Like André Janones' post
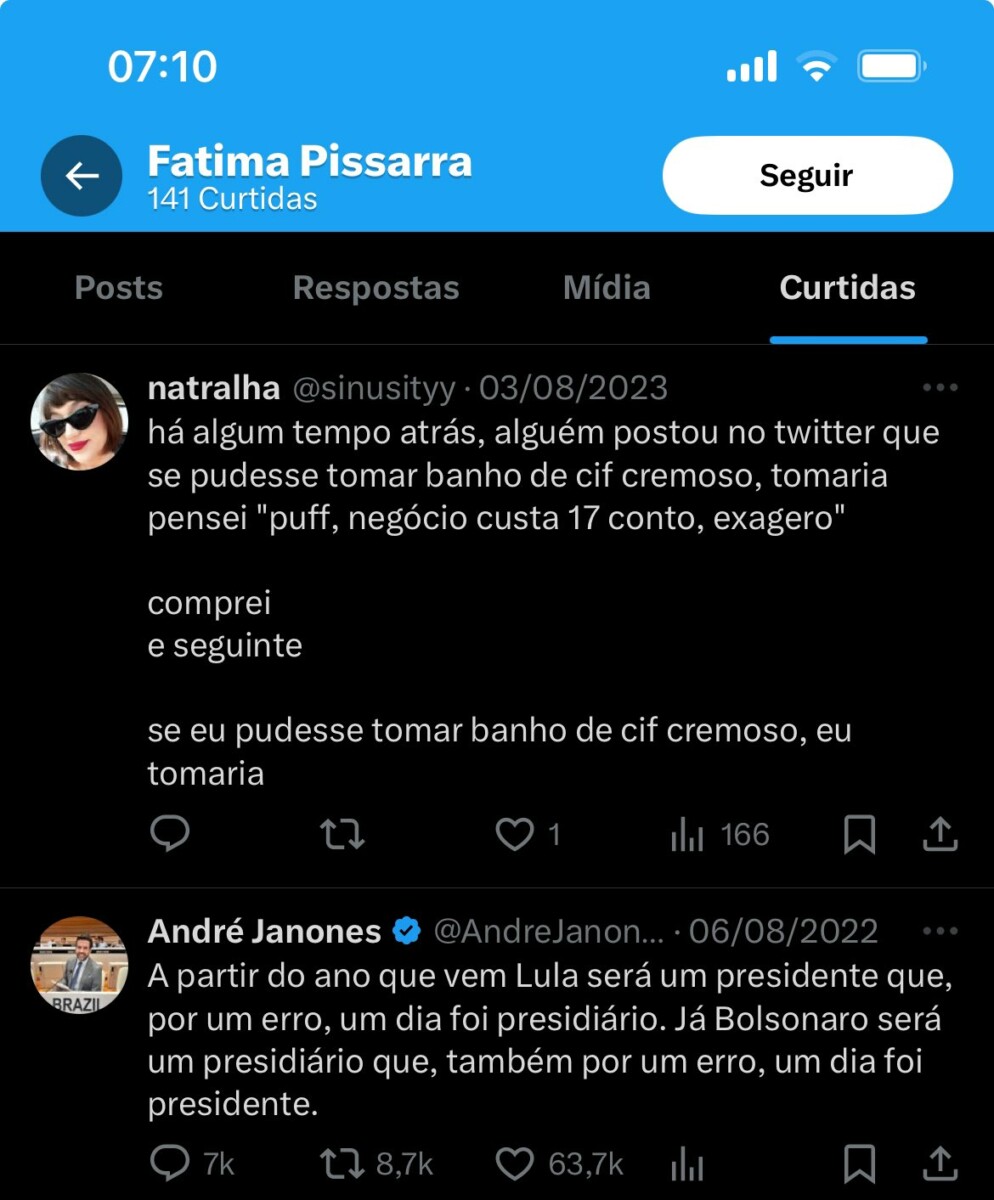994x1200 pixels. click(515, 1163)
